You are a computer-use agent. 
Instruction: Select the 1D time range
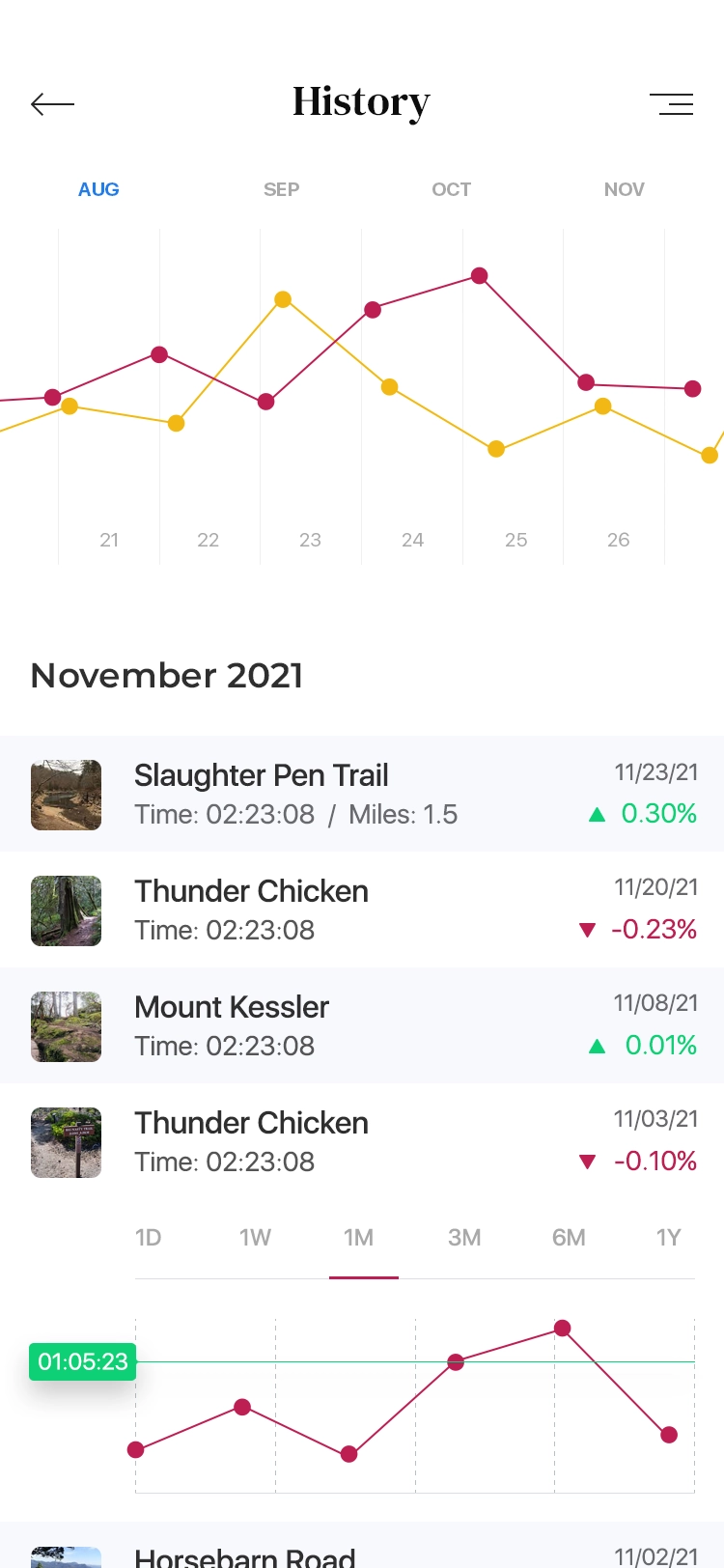point(148,1238)
